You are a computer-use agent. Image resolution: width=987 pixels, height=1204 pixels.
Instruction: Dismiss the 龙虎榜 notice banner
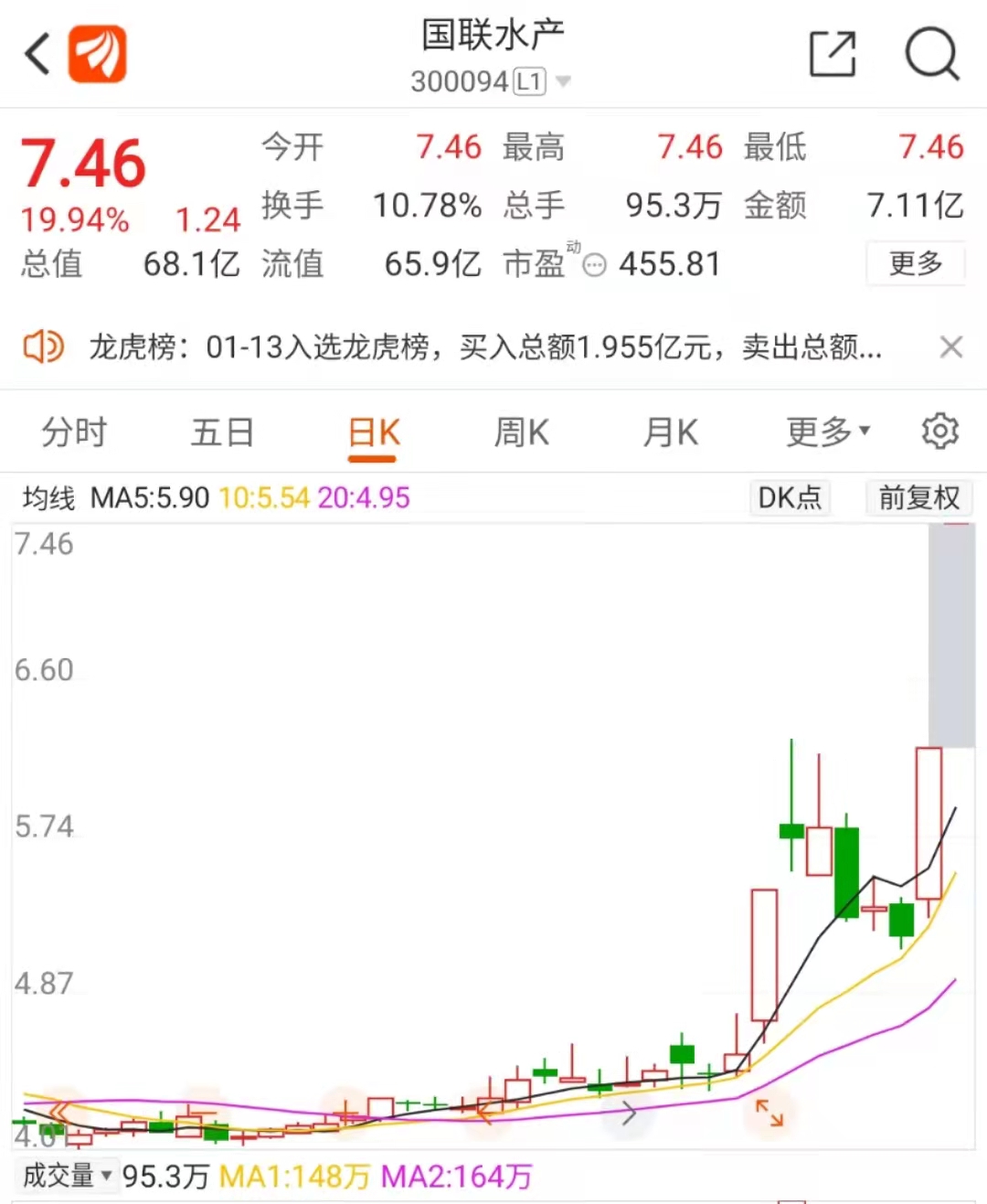coord(951,347)
